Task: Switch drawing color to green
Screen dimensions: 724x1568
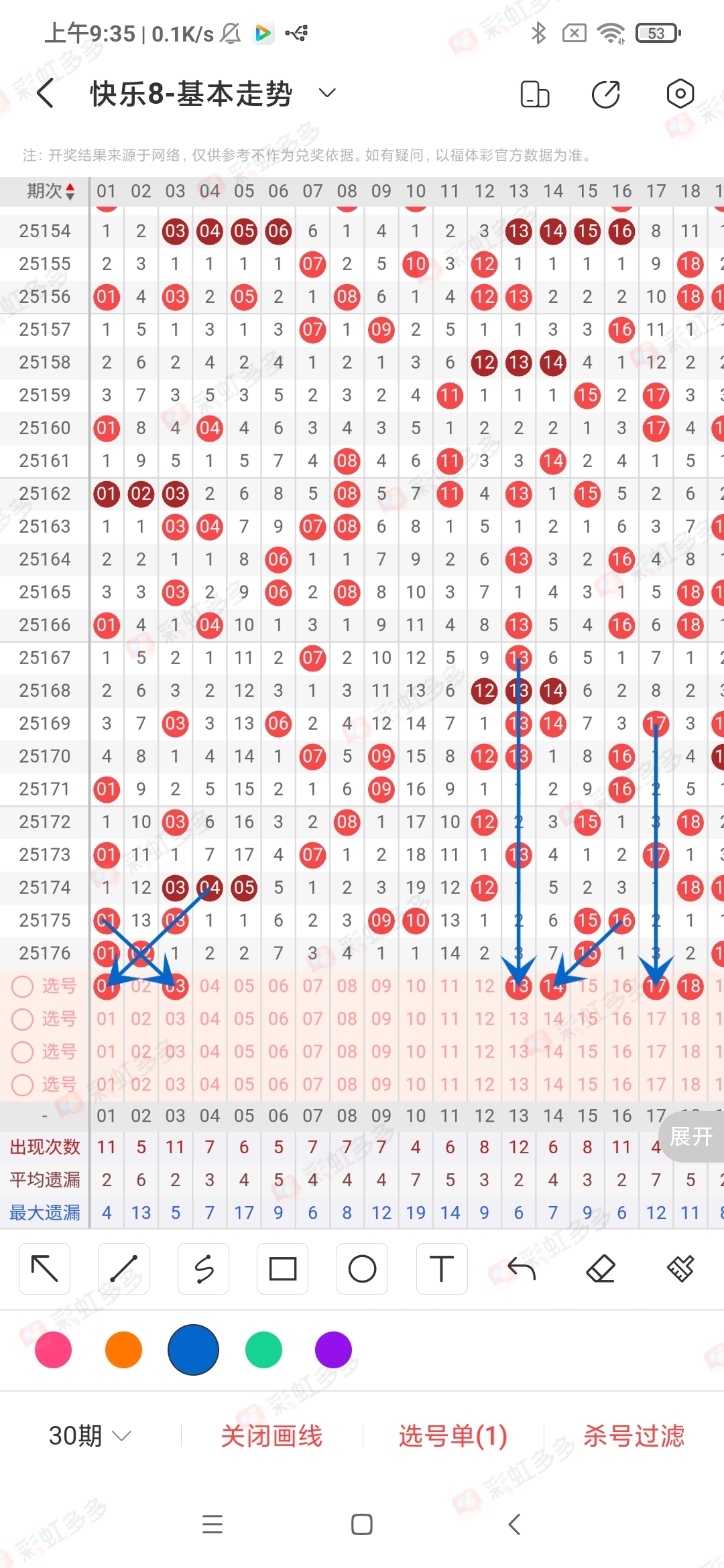Action: coord(263,1350)
